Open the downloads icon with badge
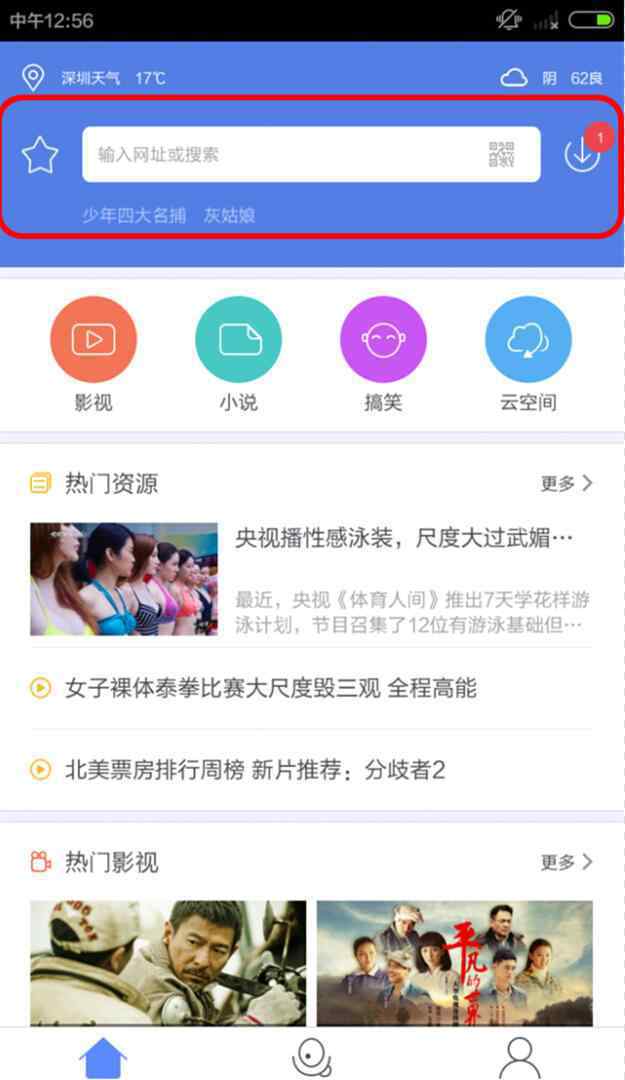Screen dimensions: 625x1080 [x=582, y=151]
